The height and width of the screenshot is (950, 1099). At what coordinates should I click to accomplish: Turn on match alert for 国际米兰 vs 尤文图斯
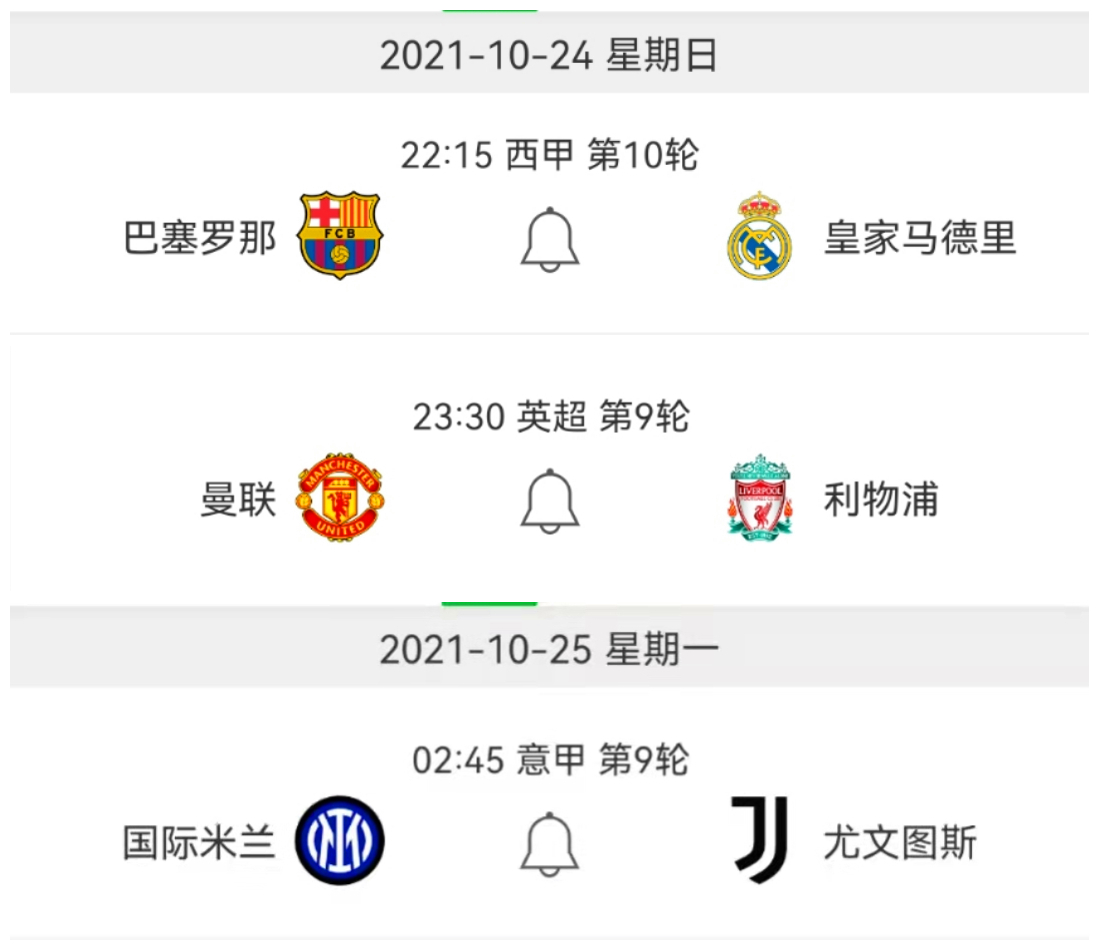(x=549, y=843)
